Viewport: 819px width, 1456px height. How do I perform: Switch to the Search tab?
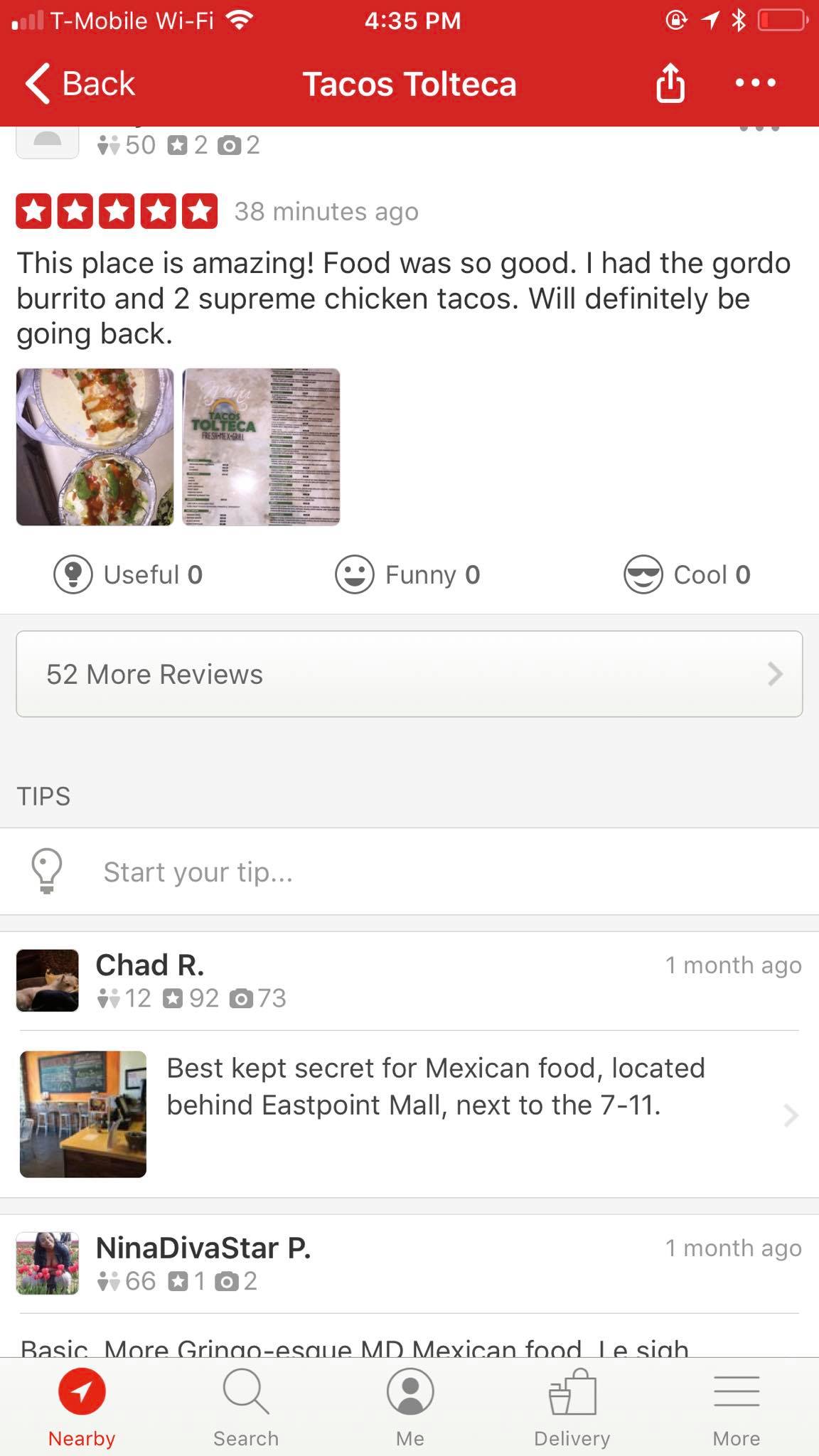pos(246,1408)
